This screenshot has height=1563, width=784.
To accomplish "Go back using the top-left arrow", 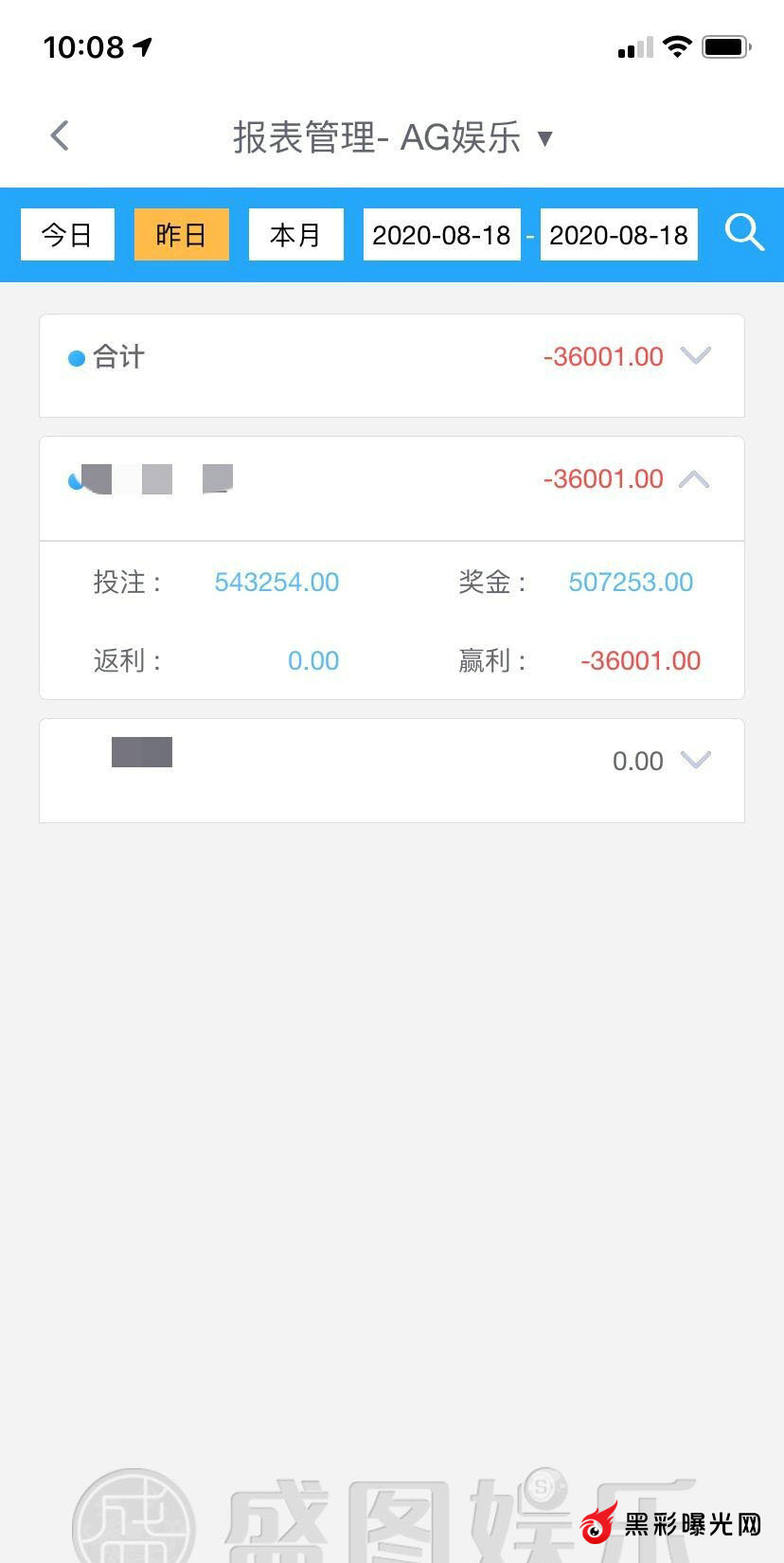I will point(60,135).
